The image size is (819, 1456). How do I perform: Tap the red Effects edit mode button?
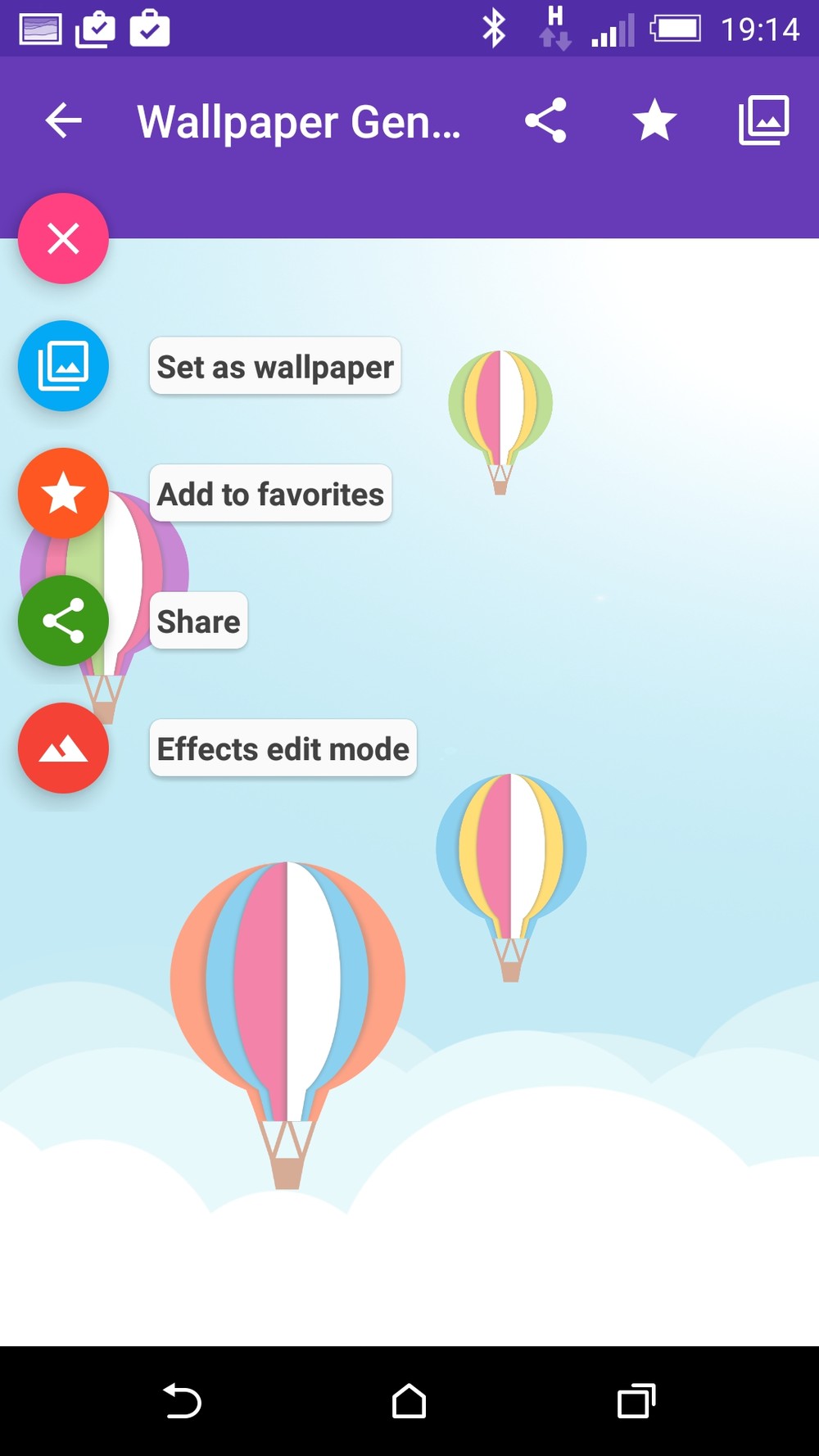(63, 748)
